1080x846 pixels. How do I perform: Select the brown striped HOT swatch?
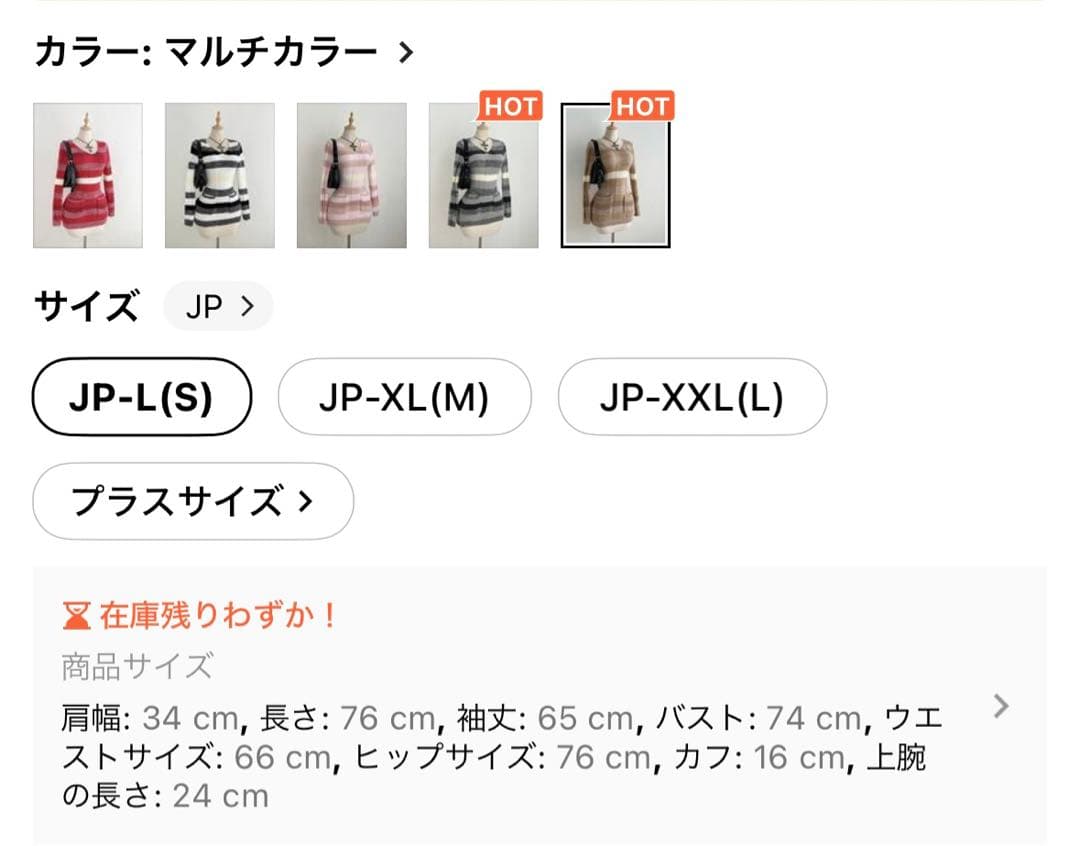tap(616, 175)
